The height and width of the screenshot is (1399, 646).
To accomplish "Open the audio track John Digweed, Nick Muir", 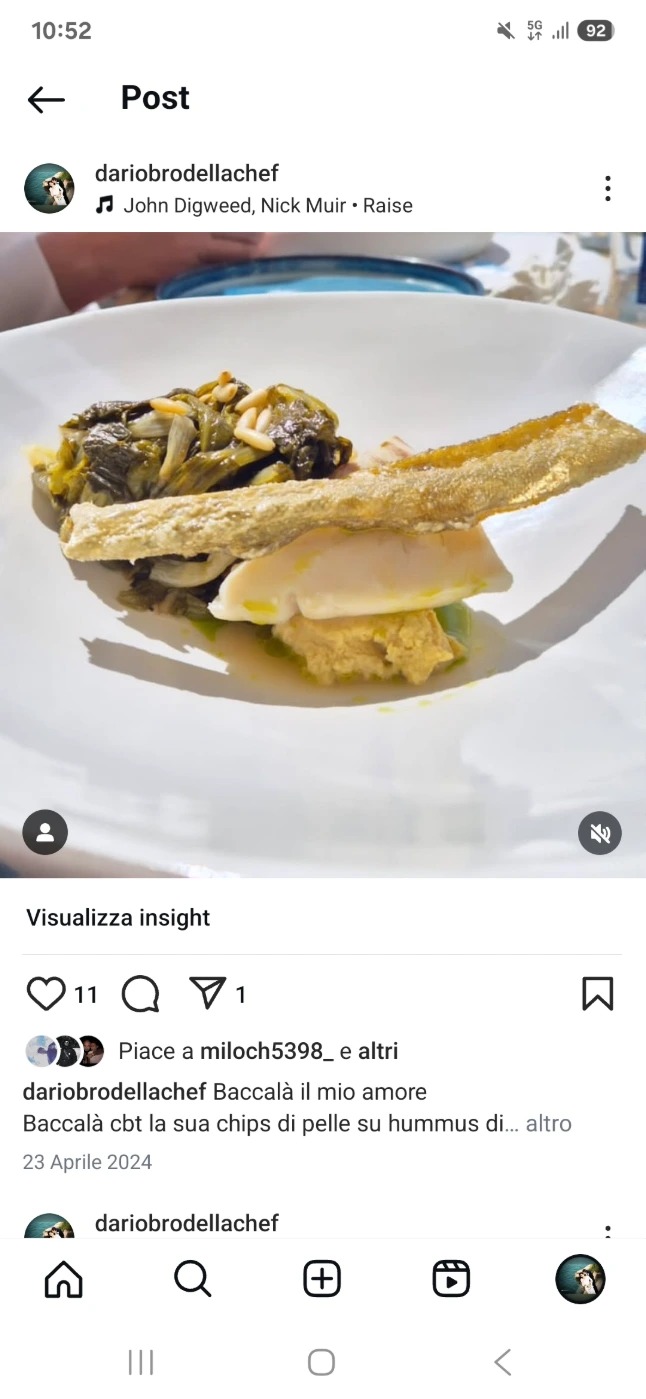I will click(x=267, y=206).
